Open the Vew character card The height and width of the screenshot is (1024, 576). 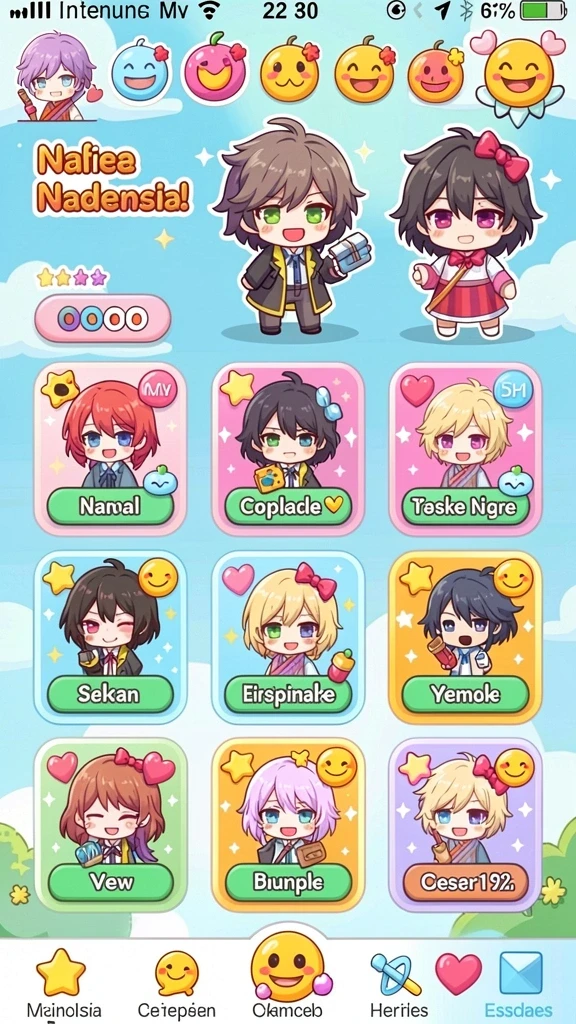click(110, 825)
